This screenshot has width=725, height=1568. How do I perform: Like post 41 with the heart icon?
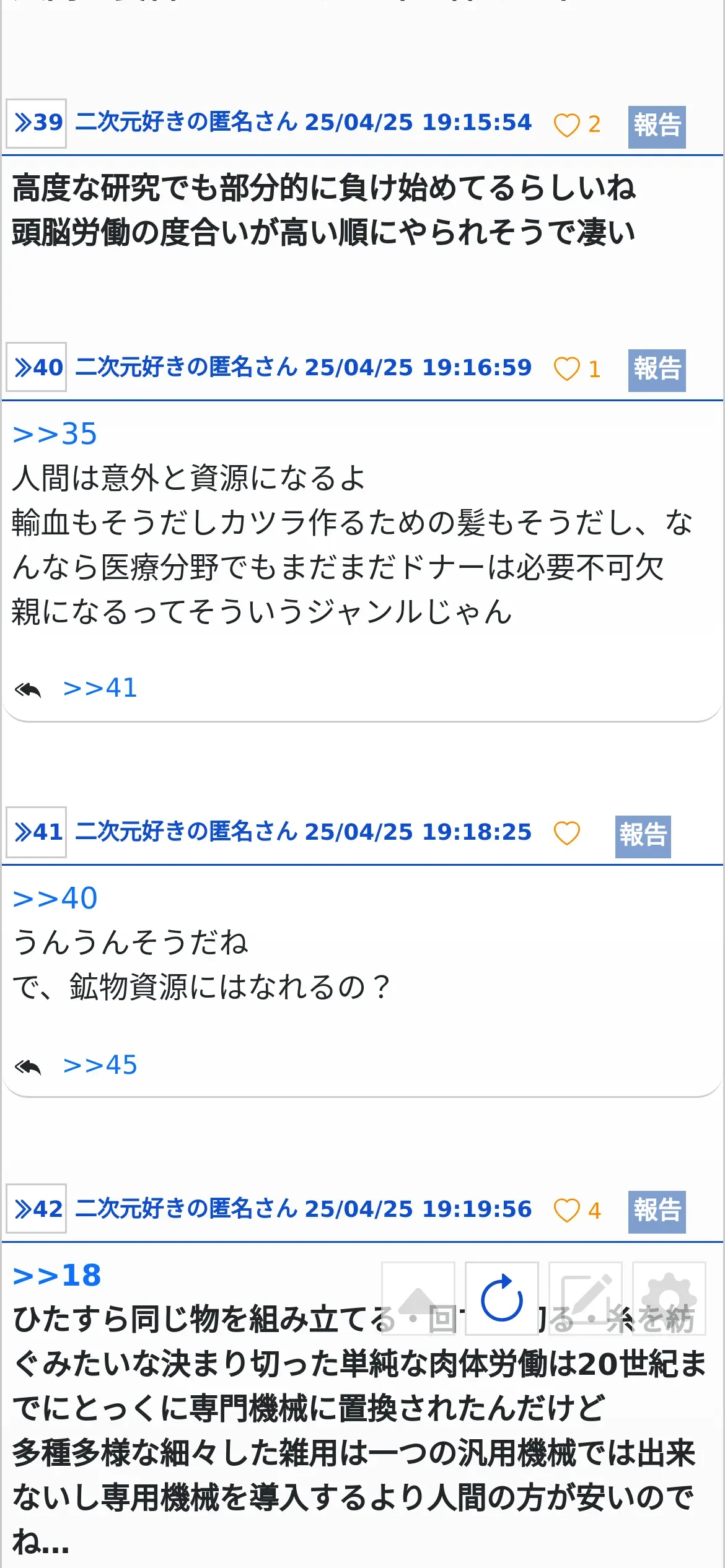coord(566,833)
